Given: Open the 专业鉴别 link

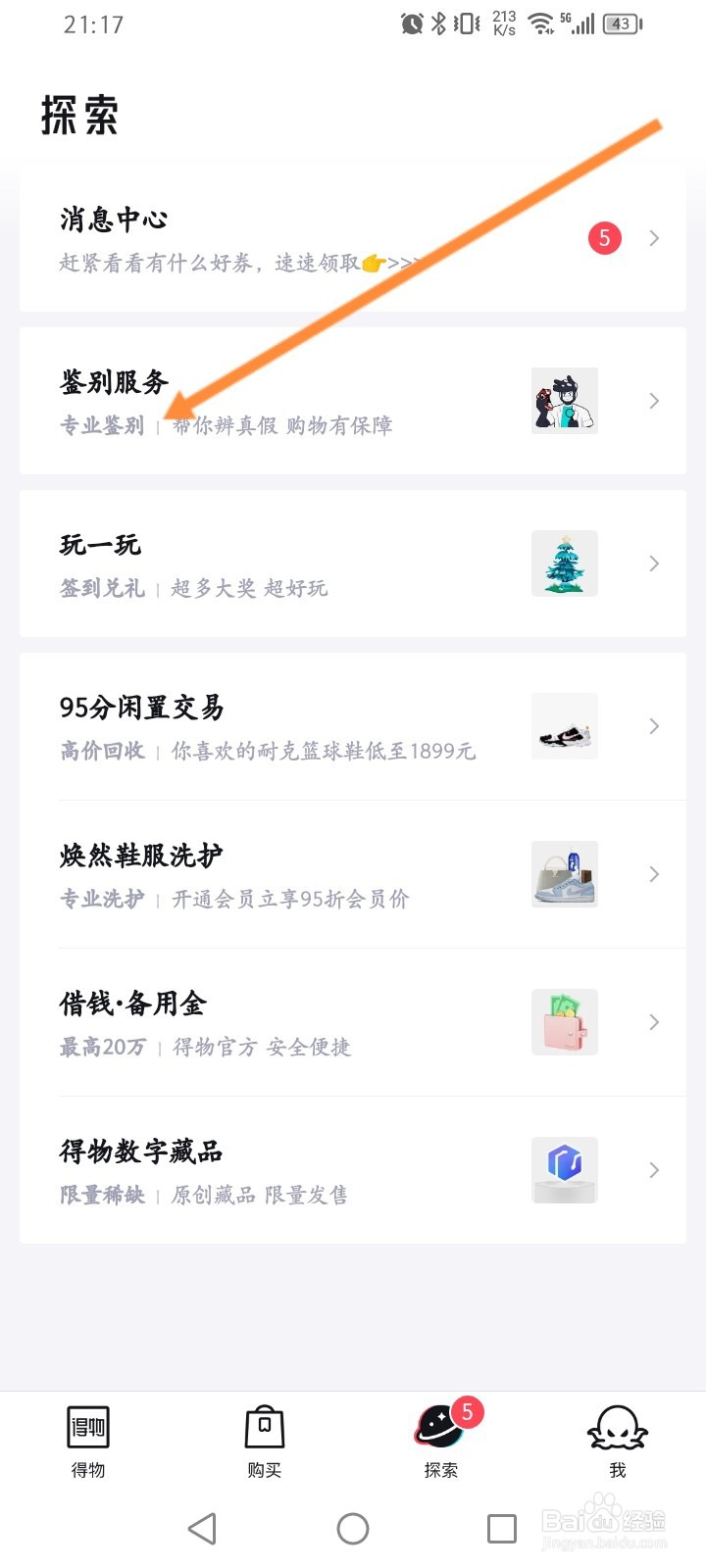Looking at the screenshot, I should [101, 426].
